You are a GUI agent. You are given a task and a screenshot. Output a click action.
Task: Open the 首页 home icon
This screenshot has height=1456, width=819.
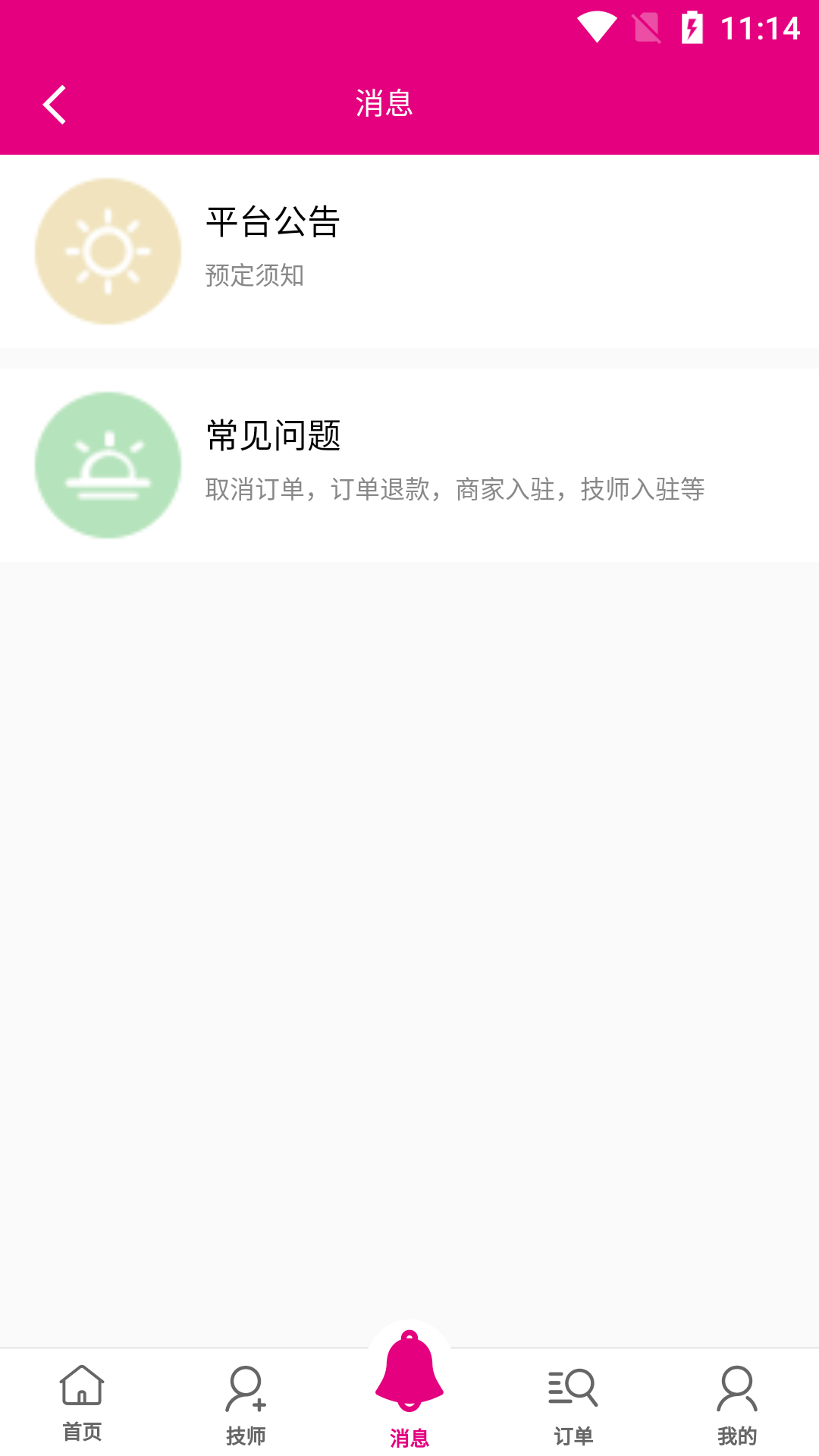(81, 1393)
